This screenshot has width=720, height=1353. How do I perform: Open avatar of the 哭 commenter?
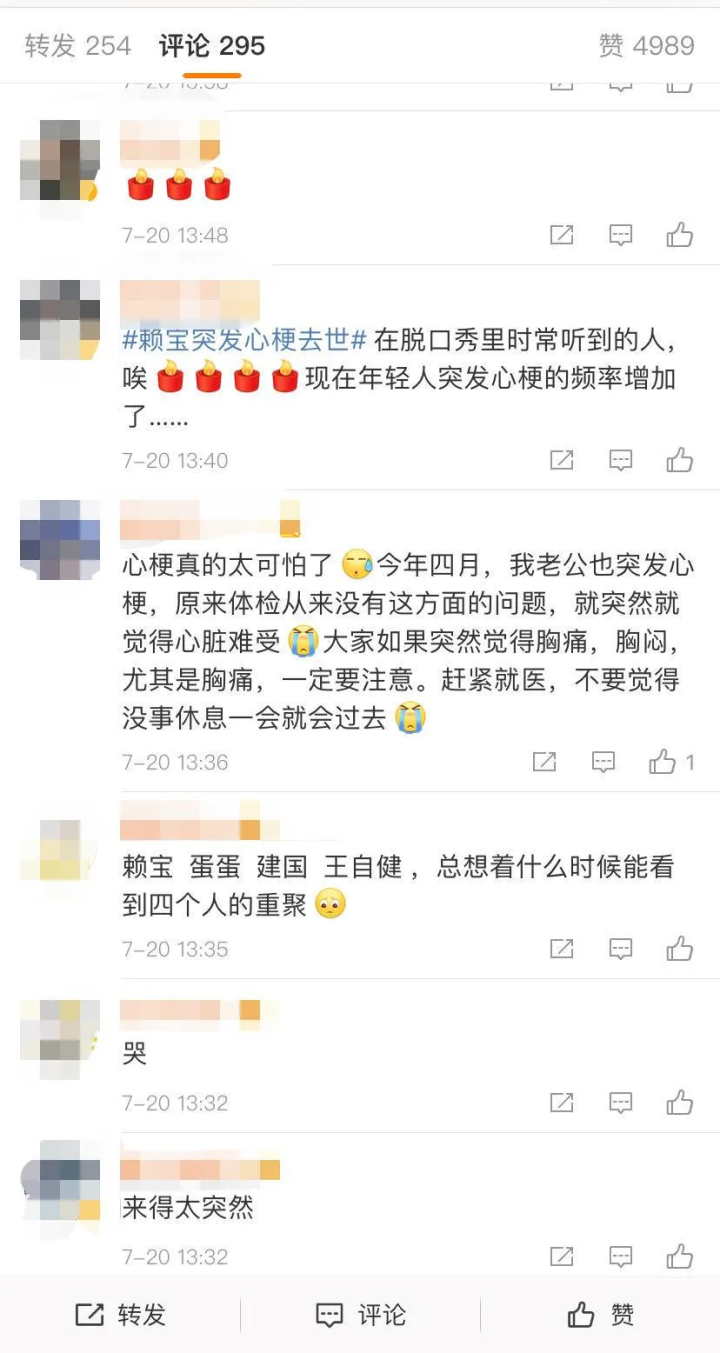pos(60,1040)
